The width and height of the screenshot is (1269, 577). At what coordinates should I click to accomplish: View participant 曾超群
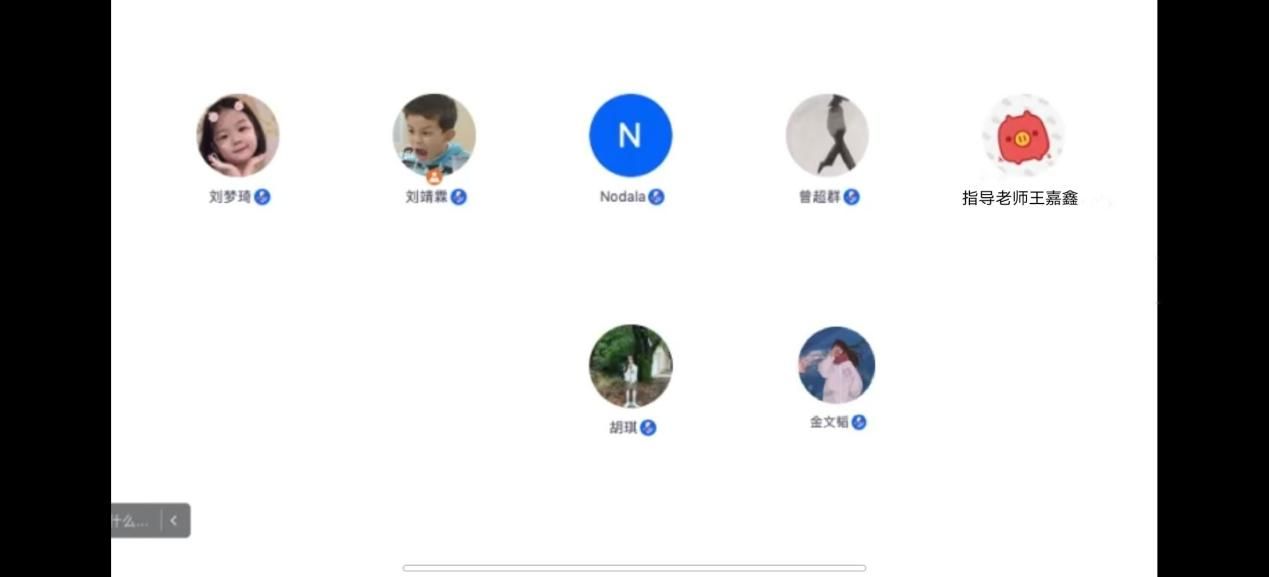click(x=827, y=136)
